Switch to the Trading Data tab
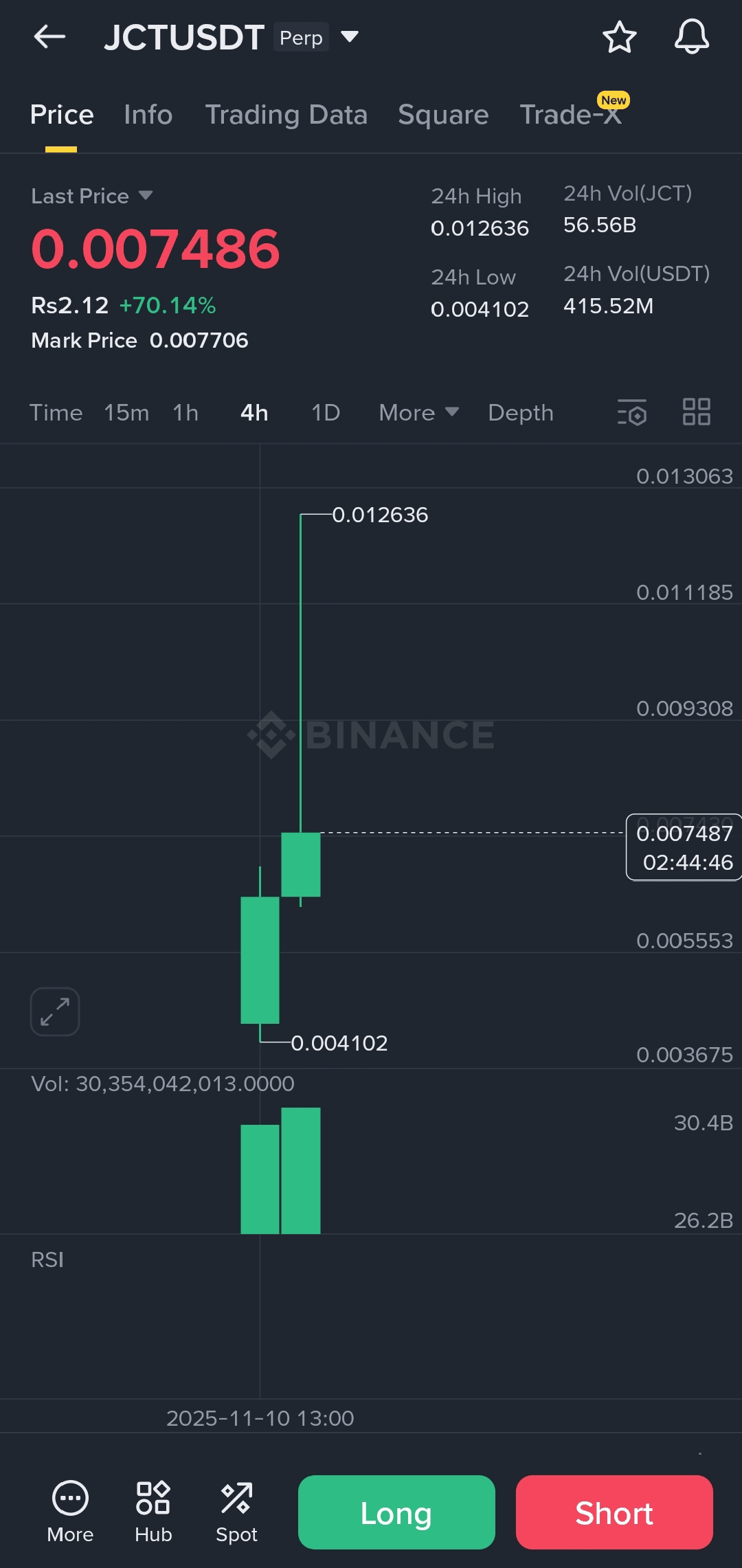This screenshot has width=742, height=1568. coord(286,115)
